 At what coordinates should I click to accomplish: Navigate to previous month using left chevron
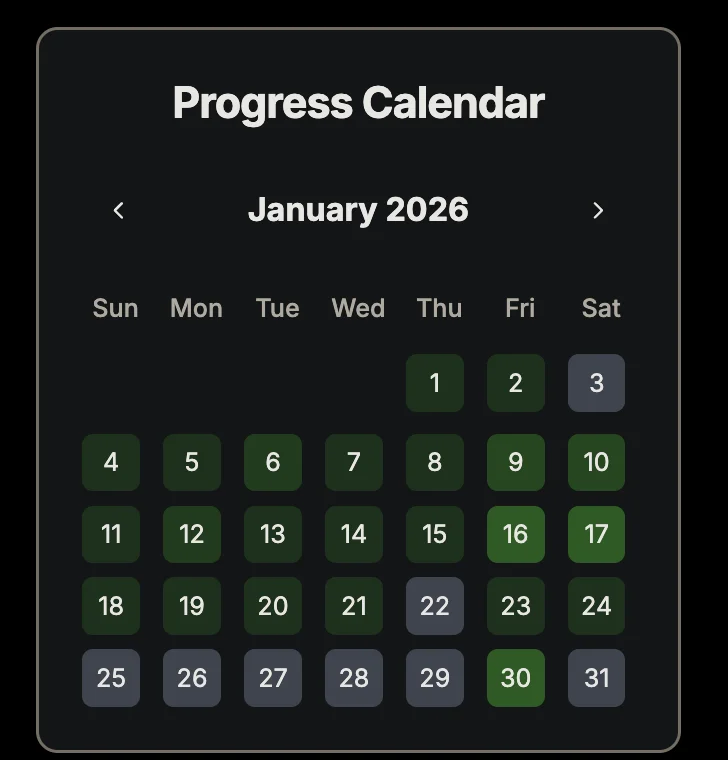click(x=118, y=211)
